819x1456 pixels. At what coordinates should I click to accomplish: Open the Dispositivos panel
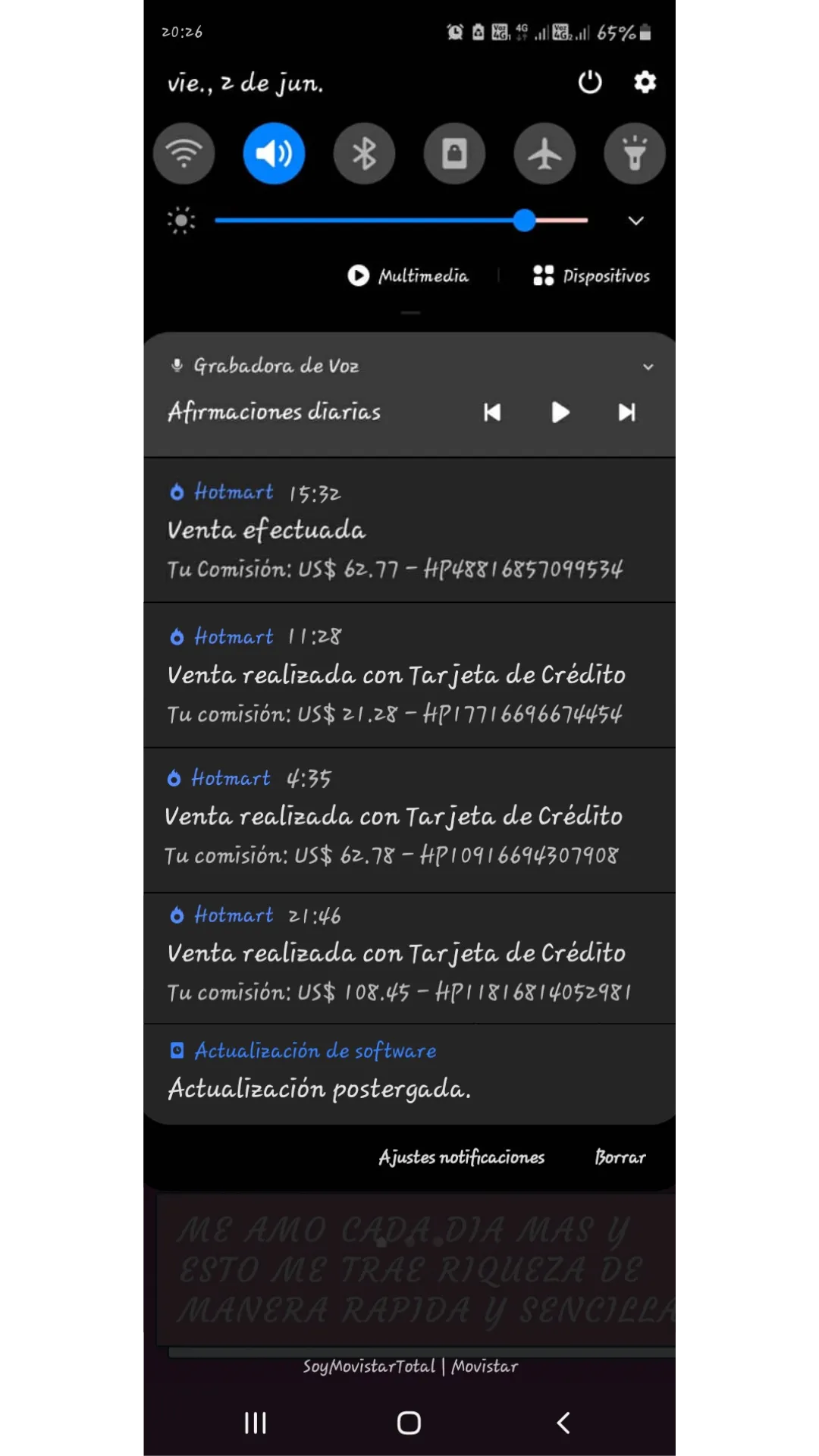pyautogui.click(x=591, y=275)
